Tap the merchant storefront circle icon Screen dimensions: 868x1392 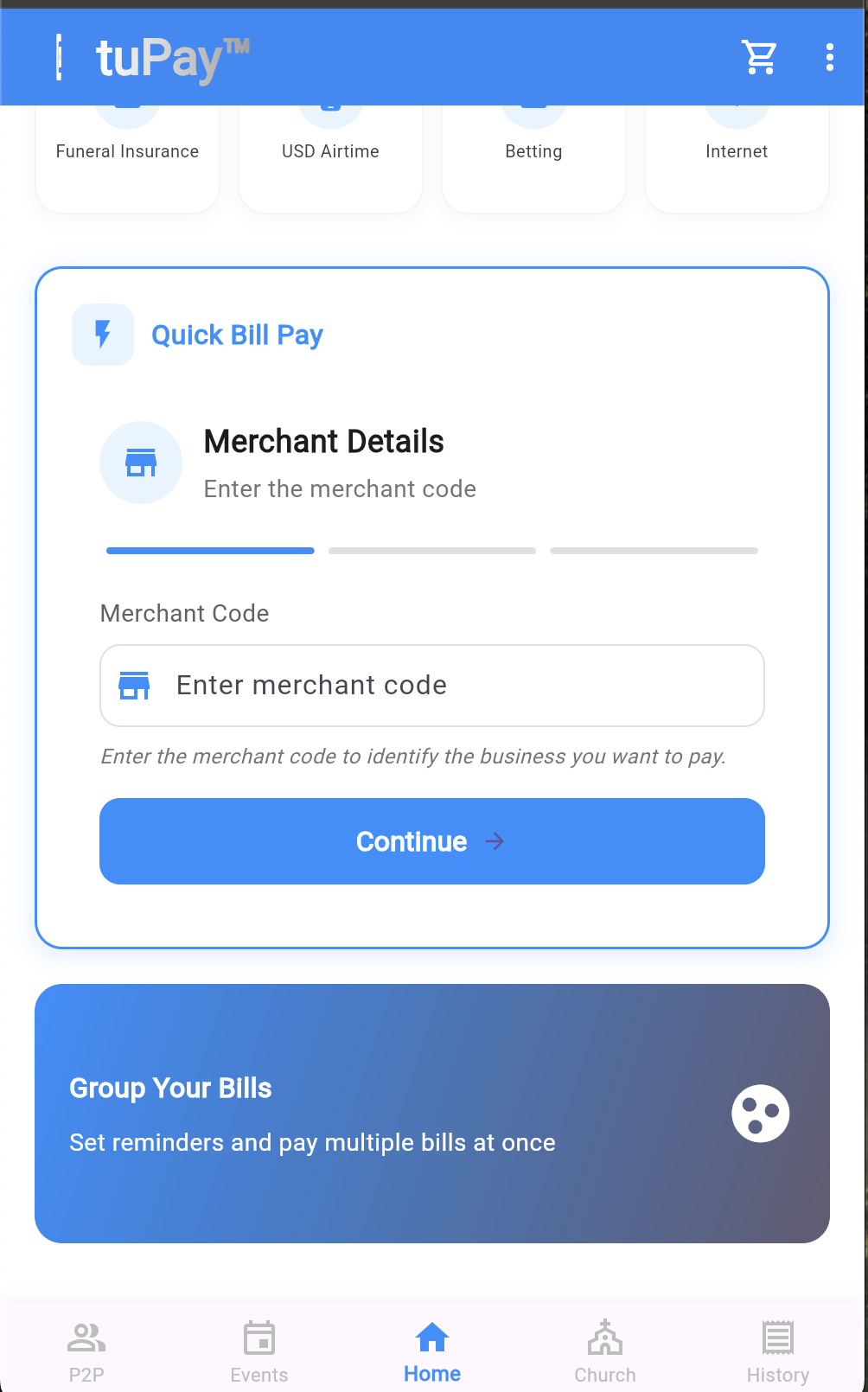141,463
